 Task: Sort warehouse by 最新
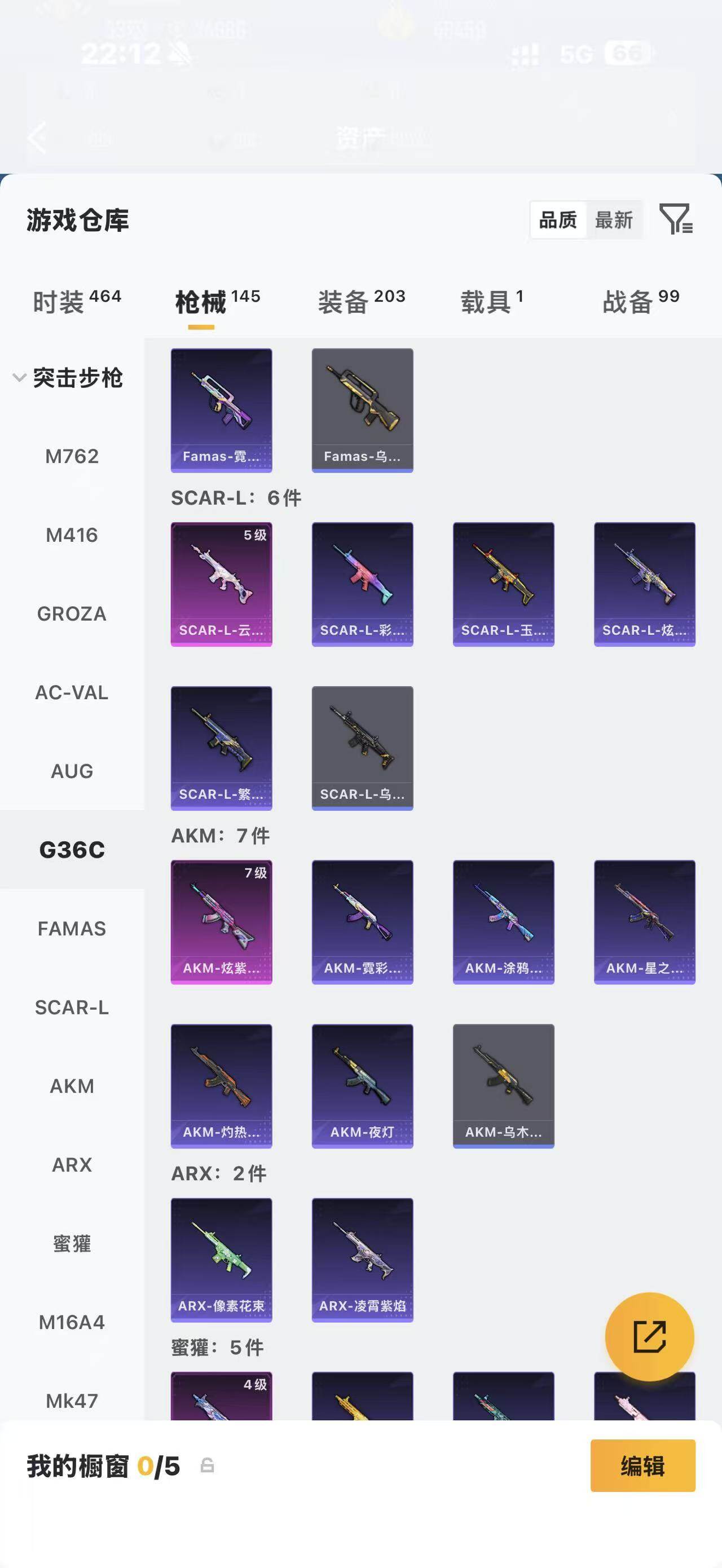click(614, 220)
